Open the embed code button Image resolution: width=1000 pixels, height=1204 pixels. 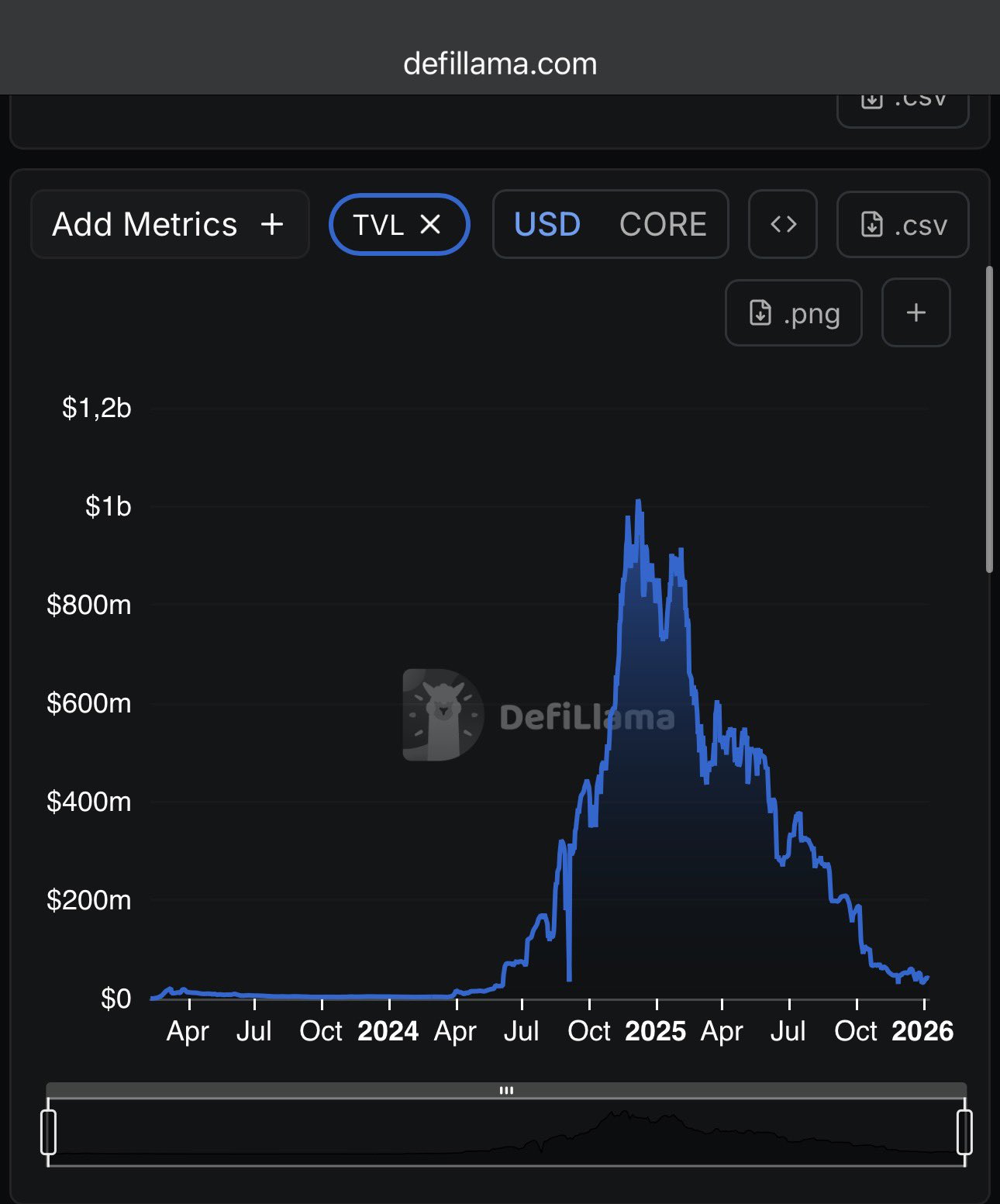pyautogui.click(x=783, y=225)
